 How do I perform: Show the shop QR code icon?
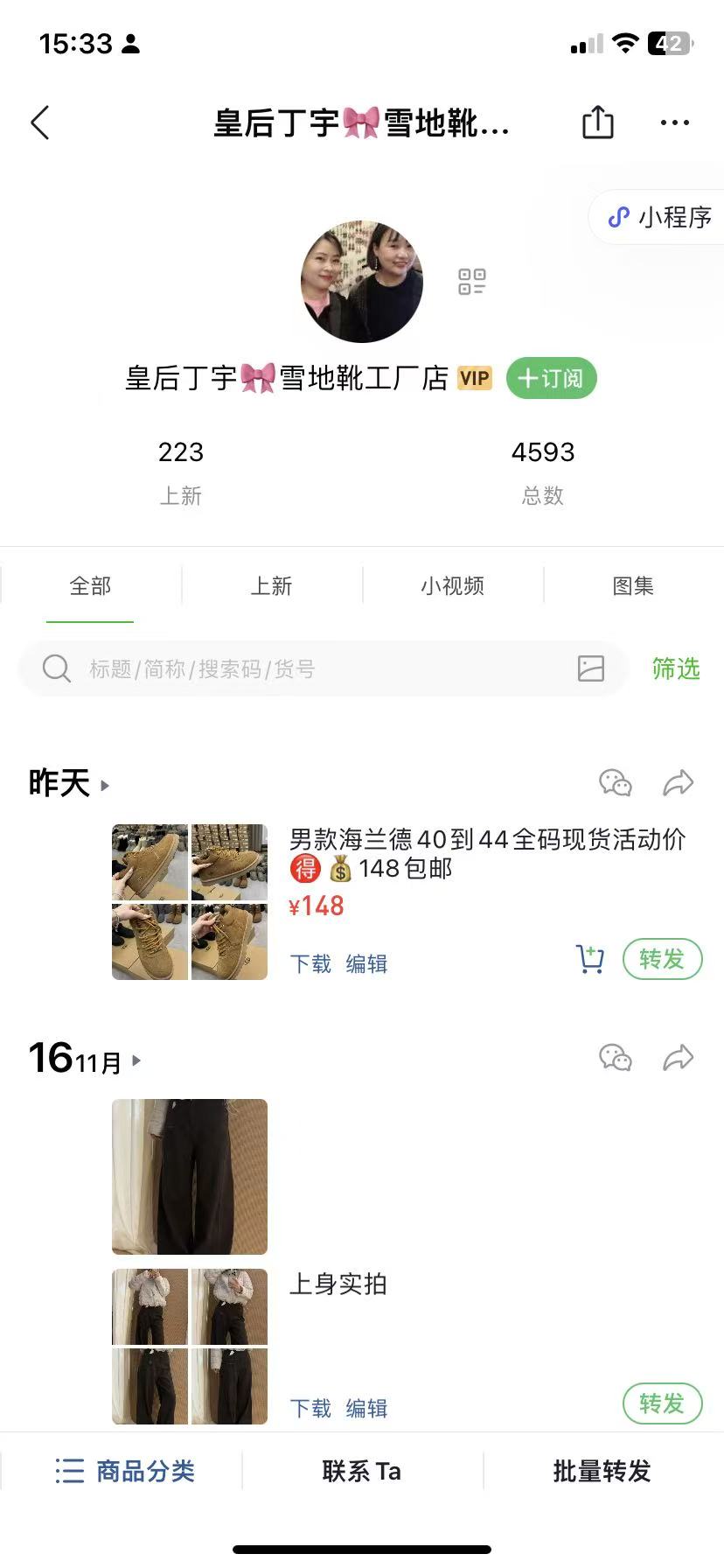tap(471, 281)
